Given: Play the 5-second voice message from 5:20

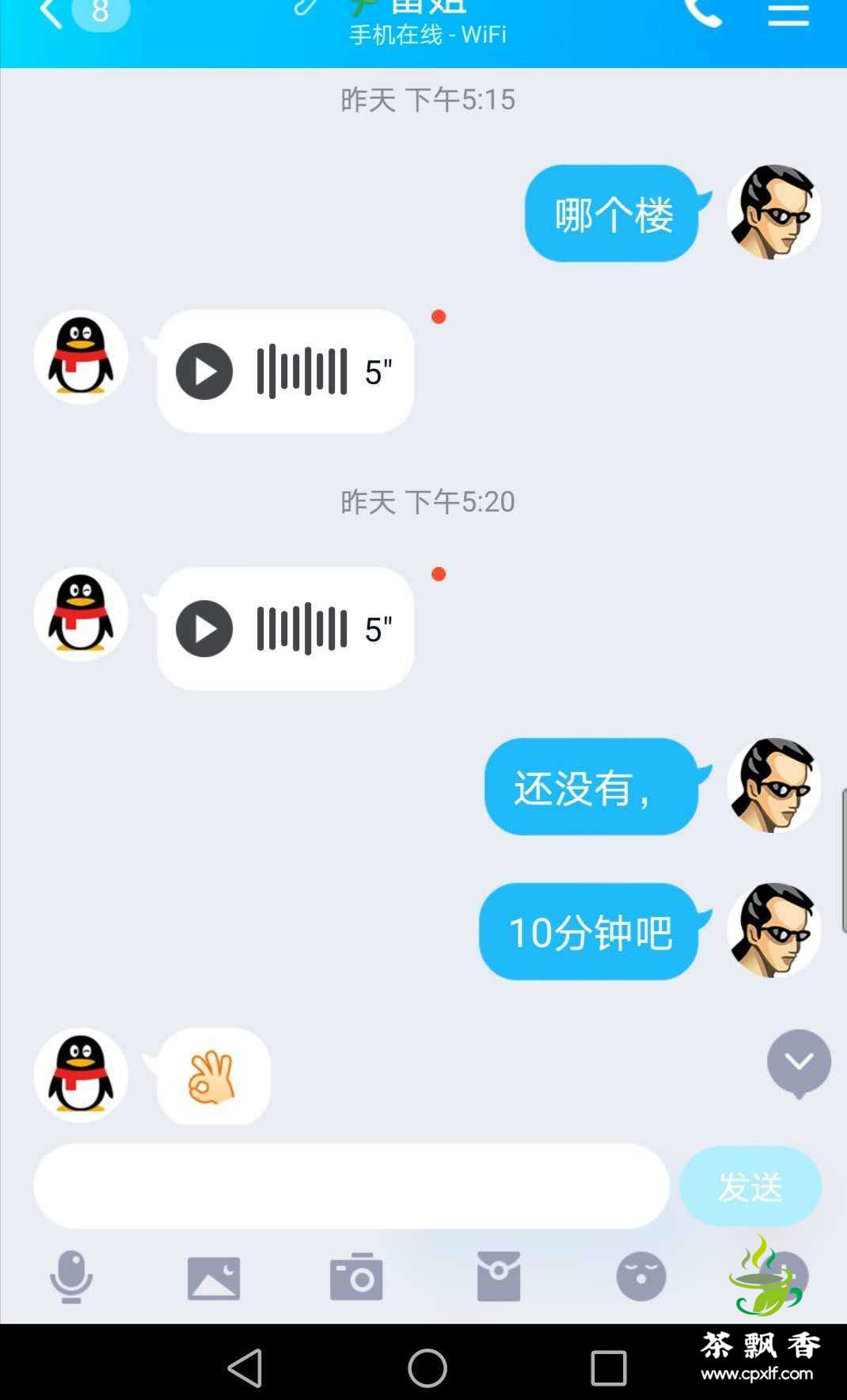Looking at the screenshot, I should [204, 629].
